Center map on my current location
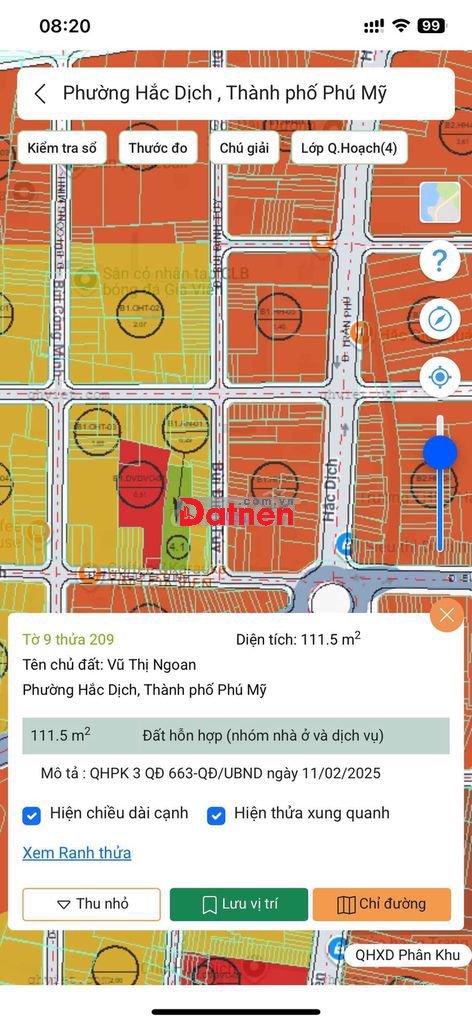Image resolution: width=472 pixels, height=1024 pixels. (440, 377)
